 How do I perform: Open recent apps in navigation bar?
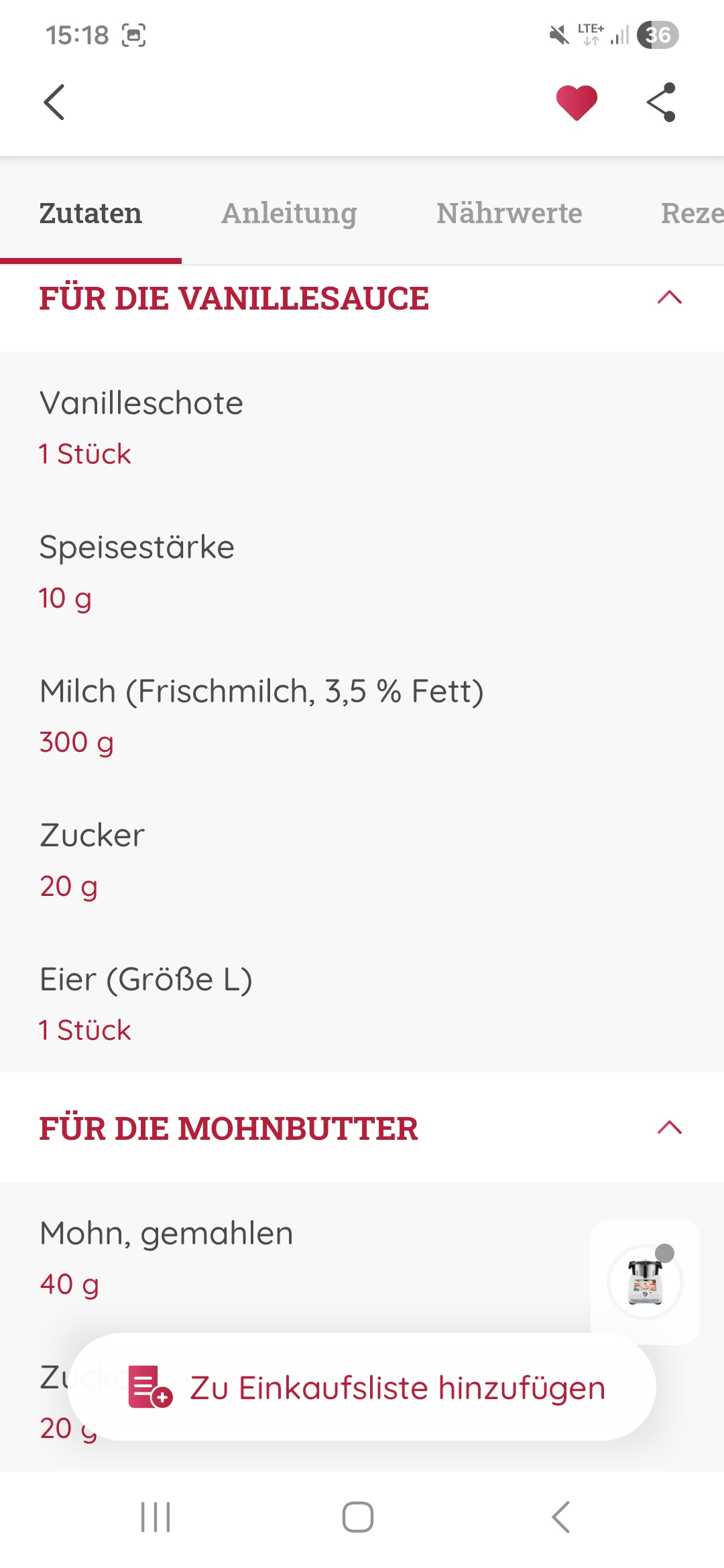(156, 1517)
